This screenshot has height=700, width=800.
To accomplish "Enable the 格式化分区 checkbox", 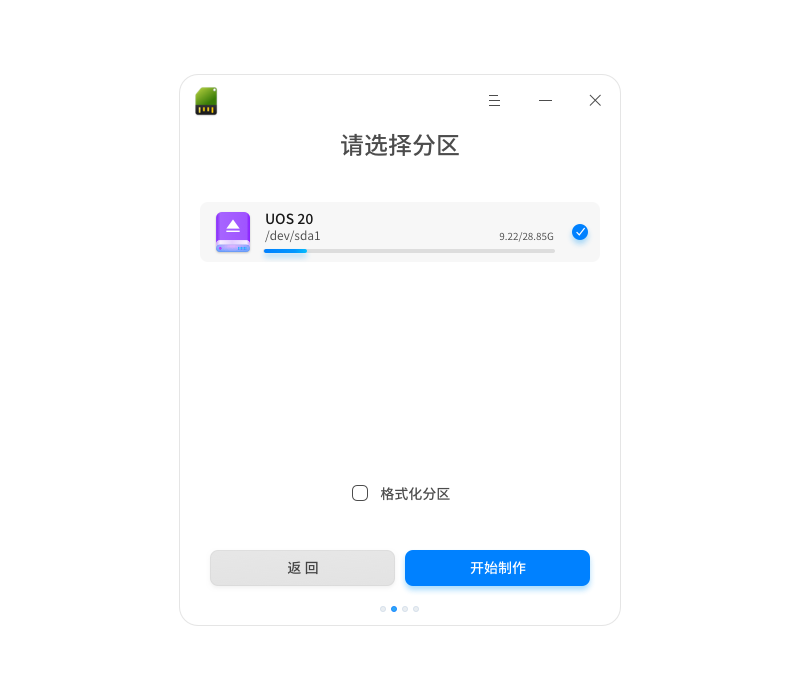I will tap(360, 493).
